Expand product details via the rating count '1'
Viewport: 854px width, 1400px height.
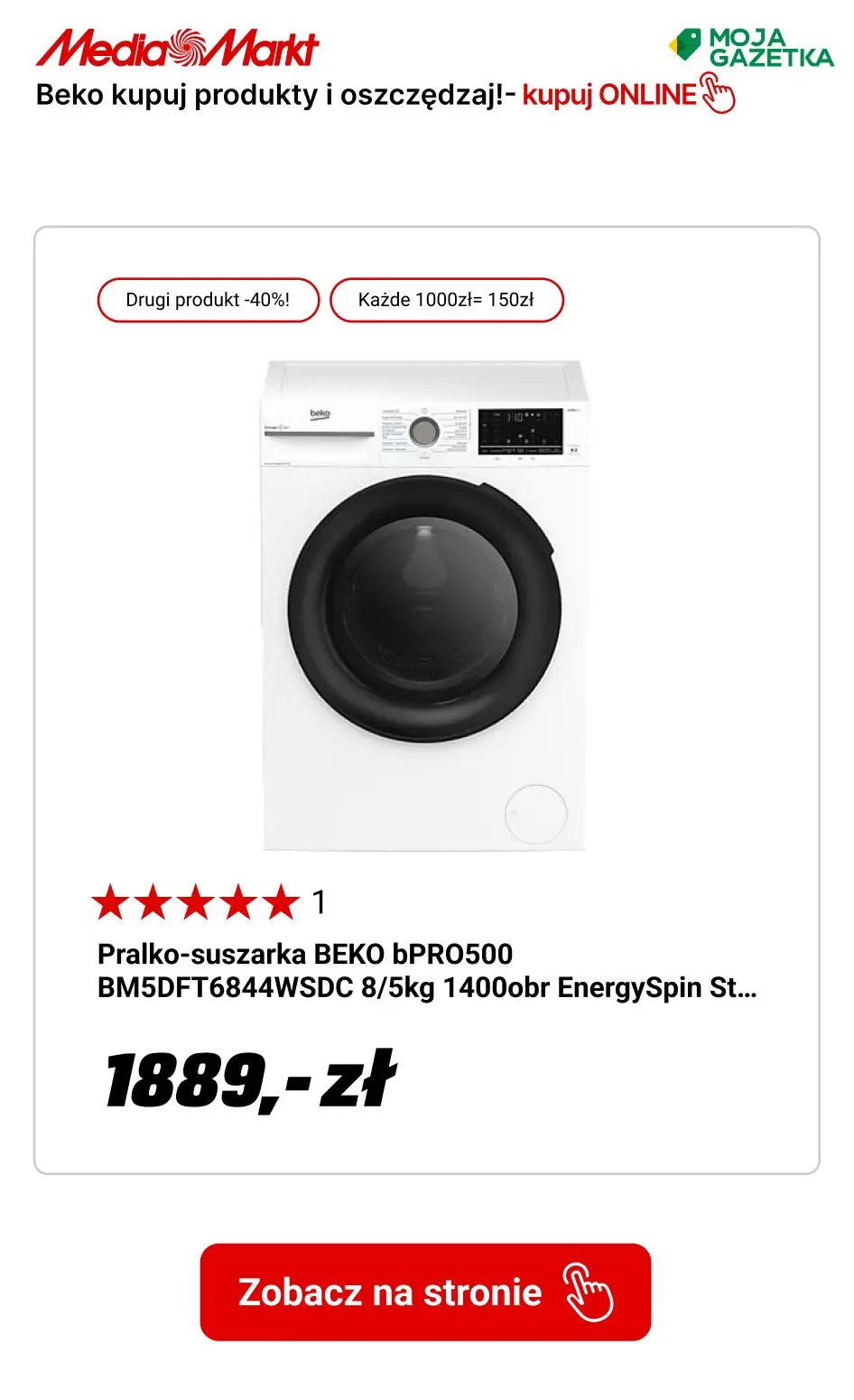point(319,900)
